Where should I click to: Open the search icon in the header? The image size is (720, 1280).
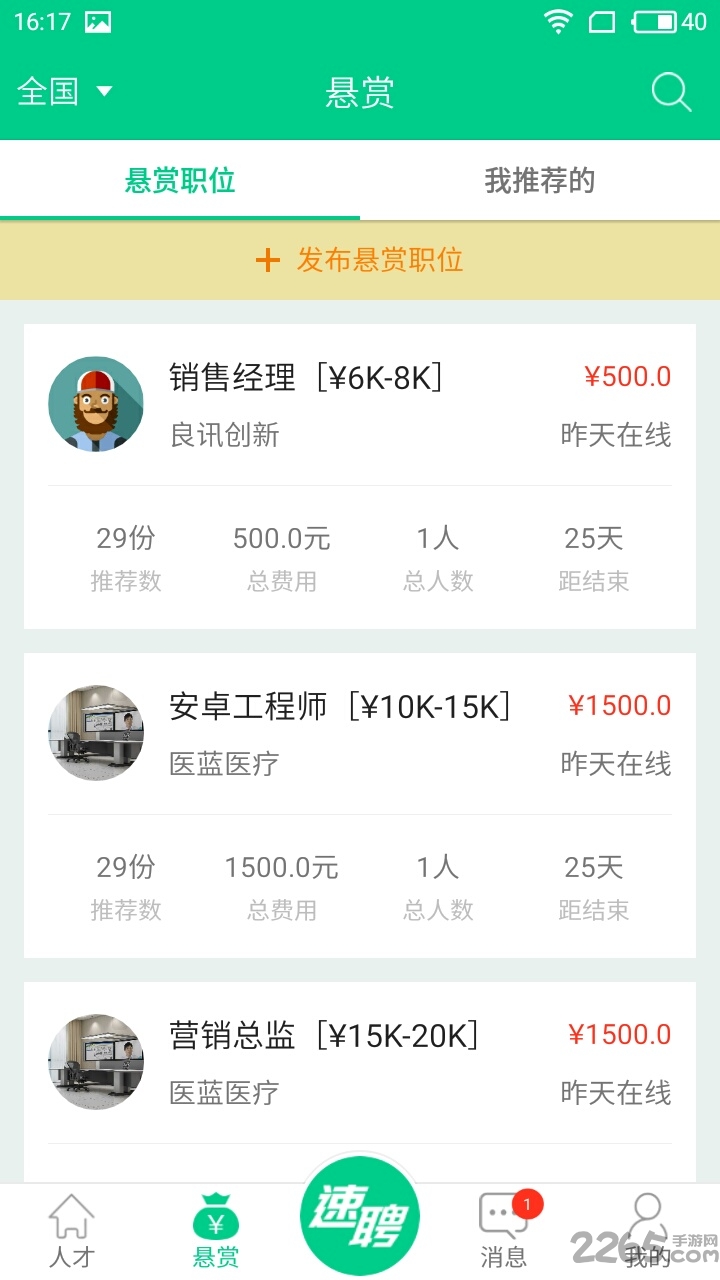(x=671, y=92)
